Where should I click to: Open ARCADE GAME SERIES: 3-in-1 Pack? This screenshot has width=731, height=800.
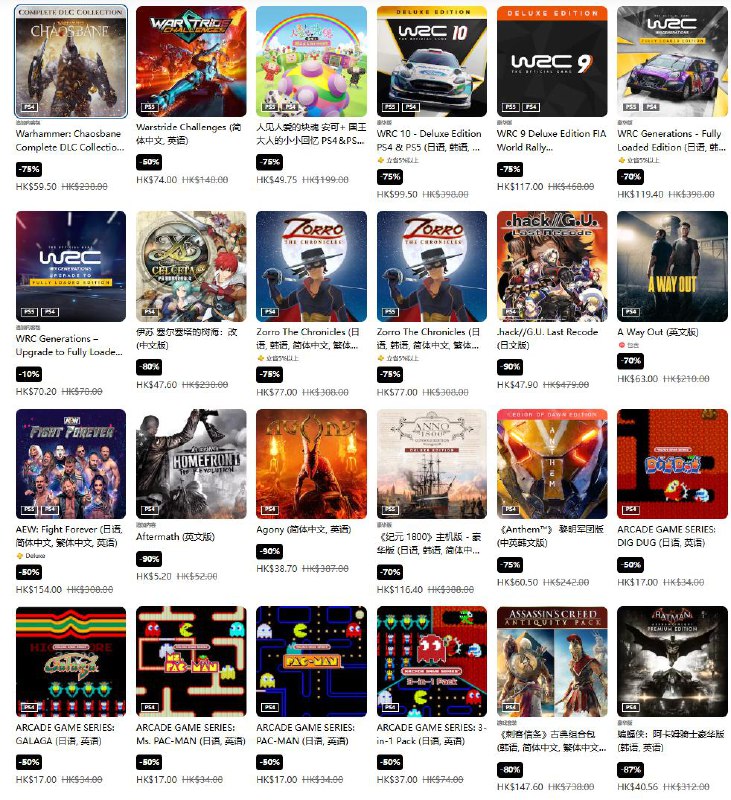pyautogui.click(x=431, y=661)
